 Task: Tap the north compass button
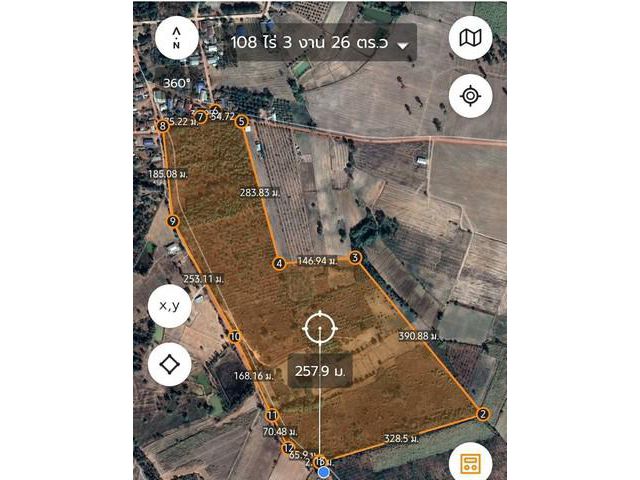(x=176, y=39)
